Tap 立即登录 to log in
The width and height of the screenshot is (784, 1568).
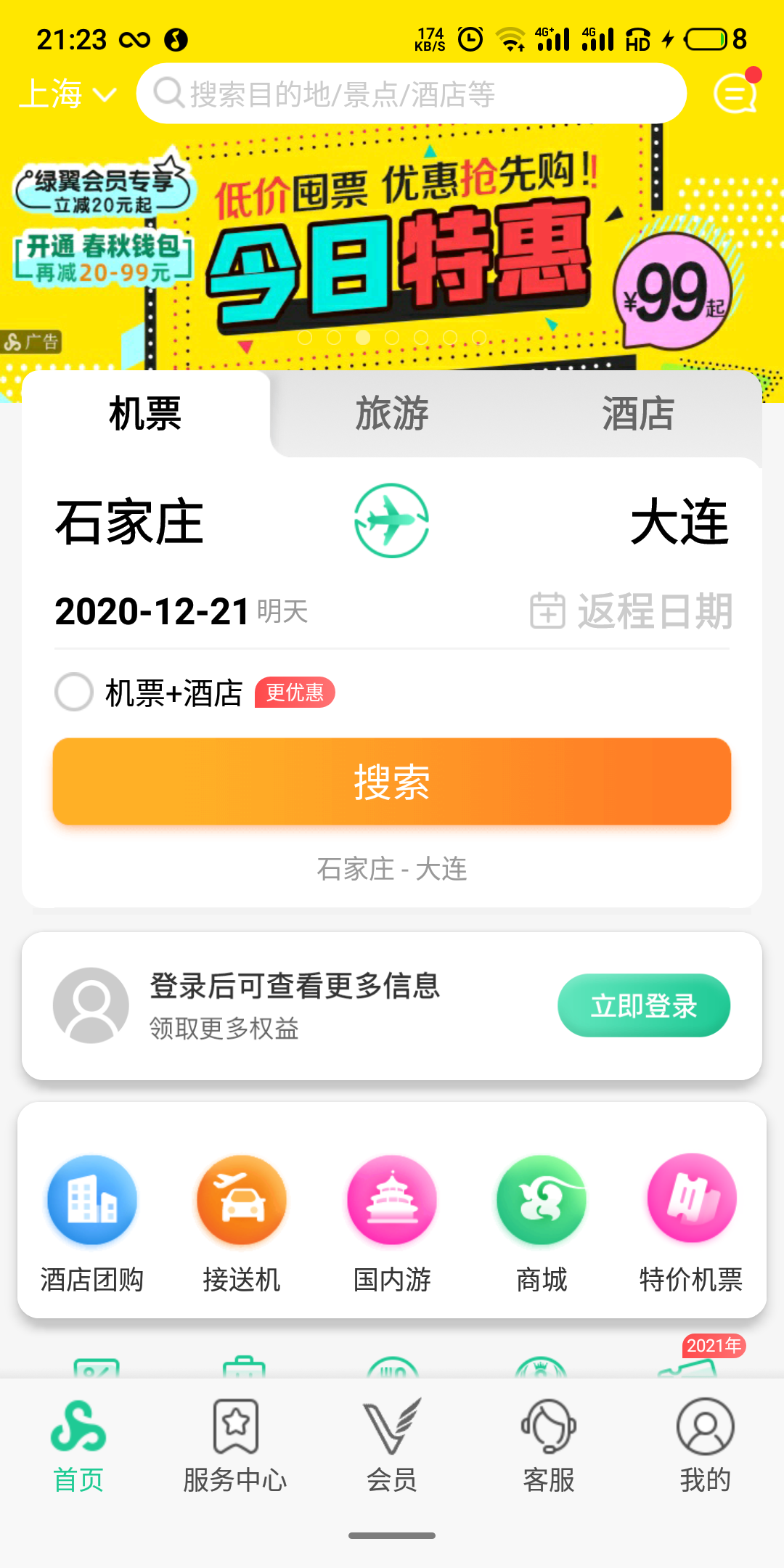[643, 1005]
